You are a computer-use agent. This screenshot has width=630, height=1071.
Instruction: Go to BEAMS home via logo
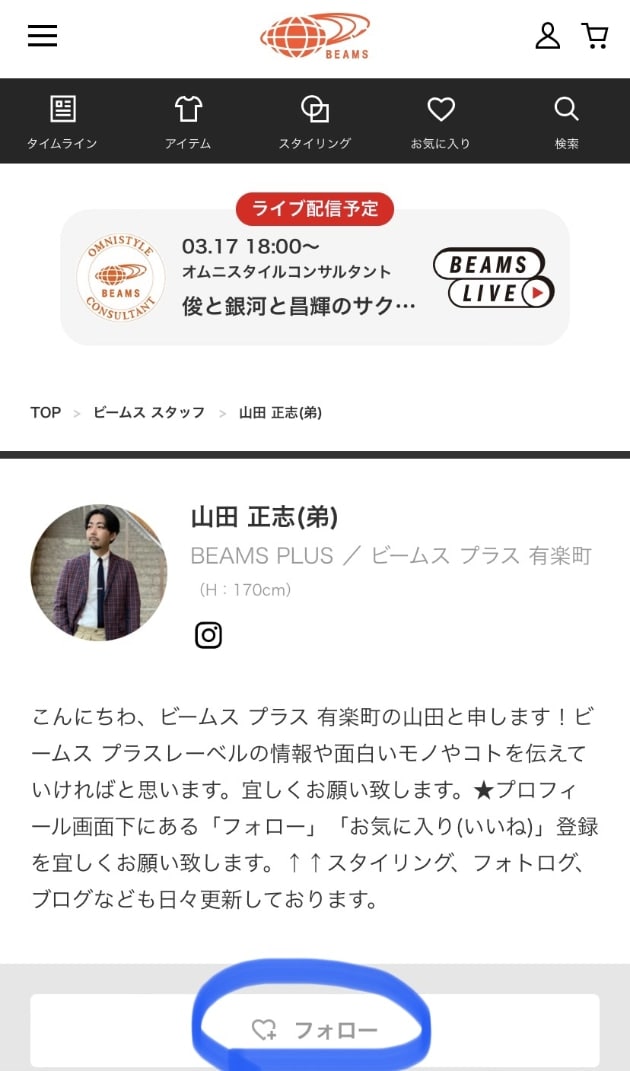click(x=315, y=36)
